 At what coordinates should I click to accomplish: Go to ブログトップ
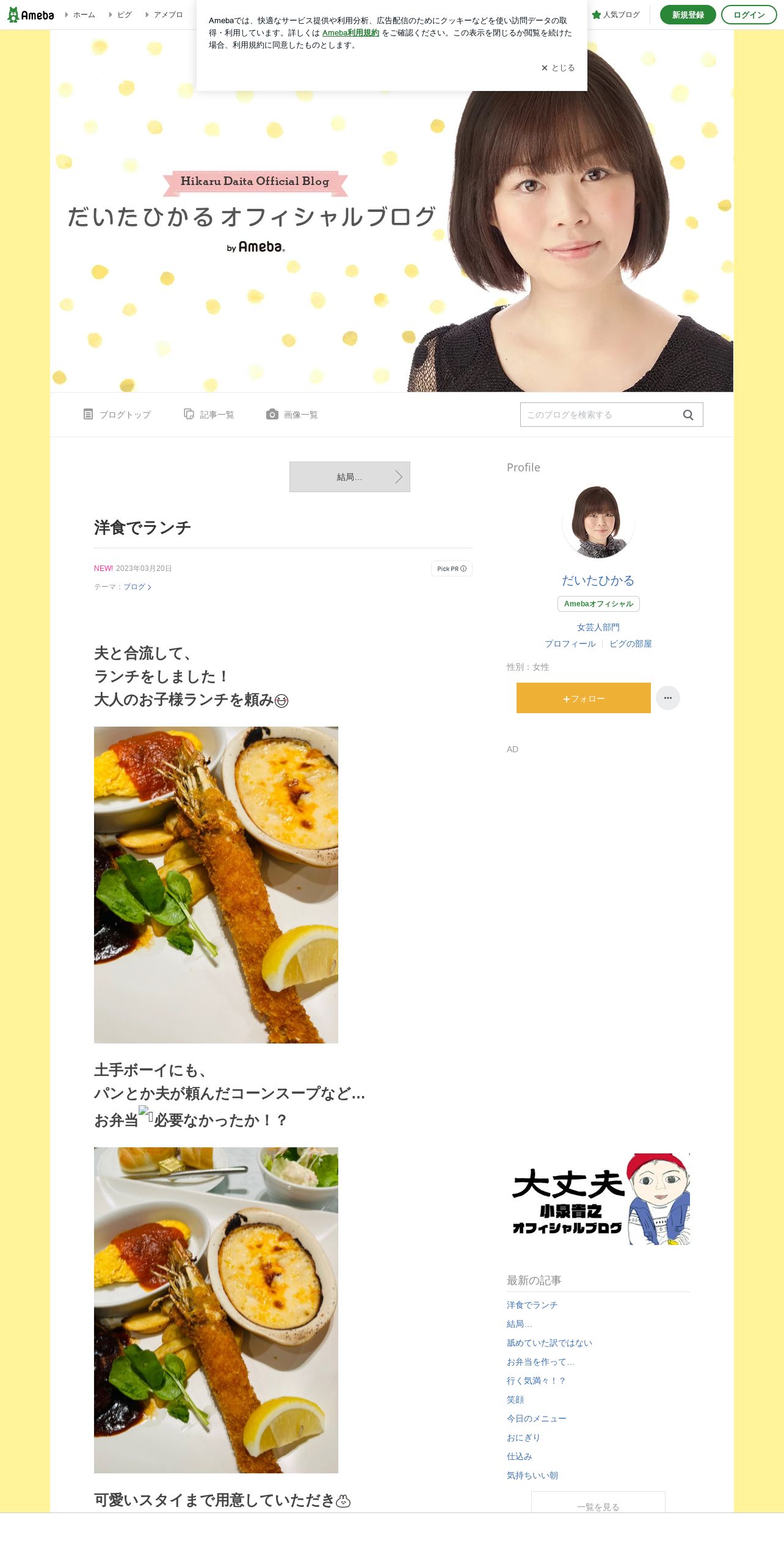117,415
